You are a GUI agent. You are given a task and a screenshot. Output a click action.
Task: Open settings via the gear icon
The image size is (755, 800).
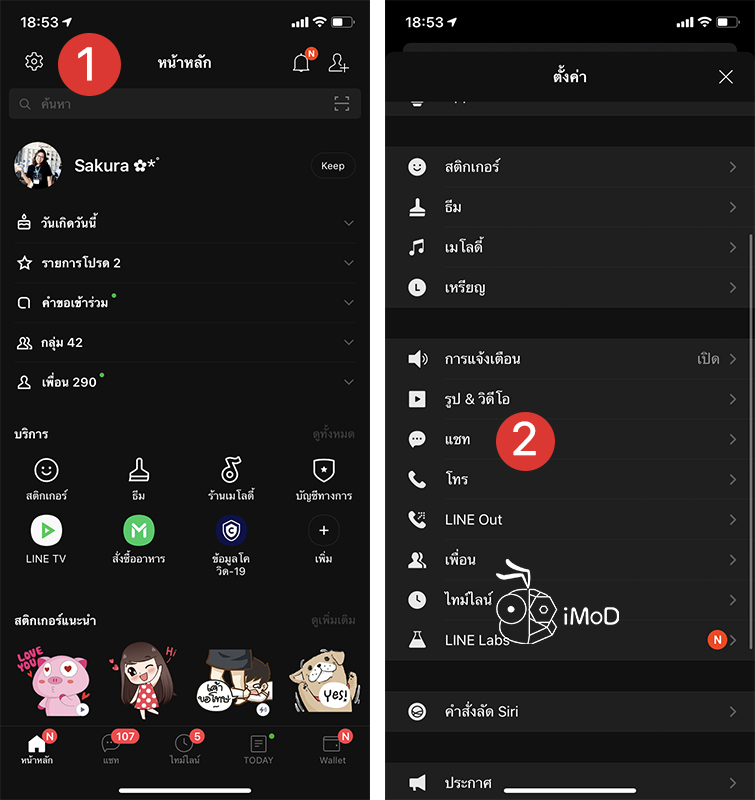coord(34,62)
